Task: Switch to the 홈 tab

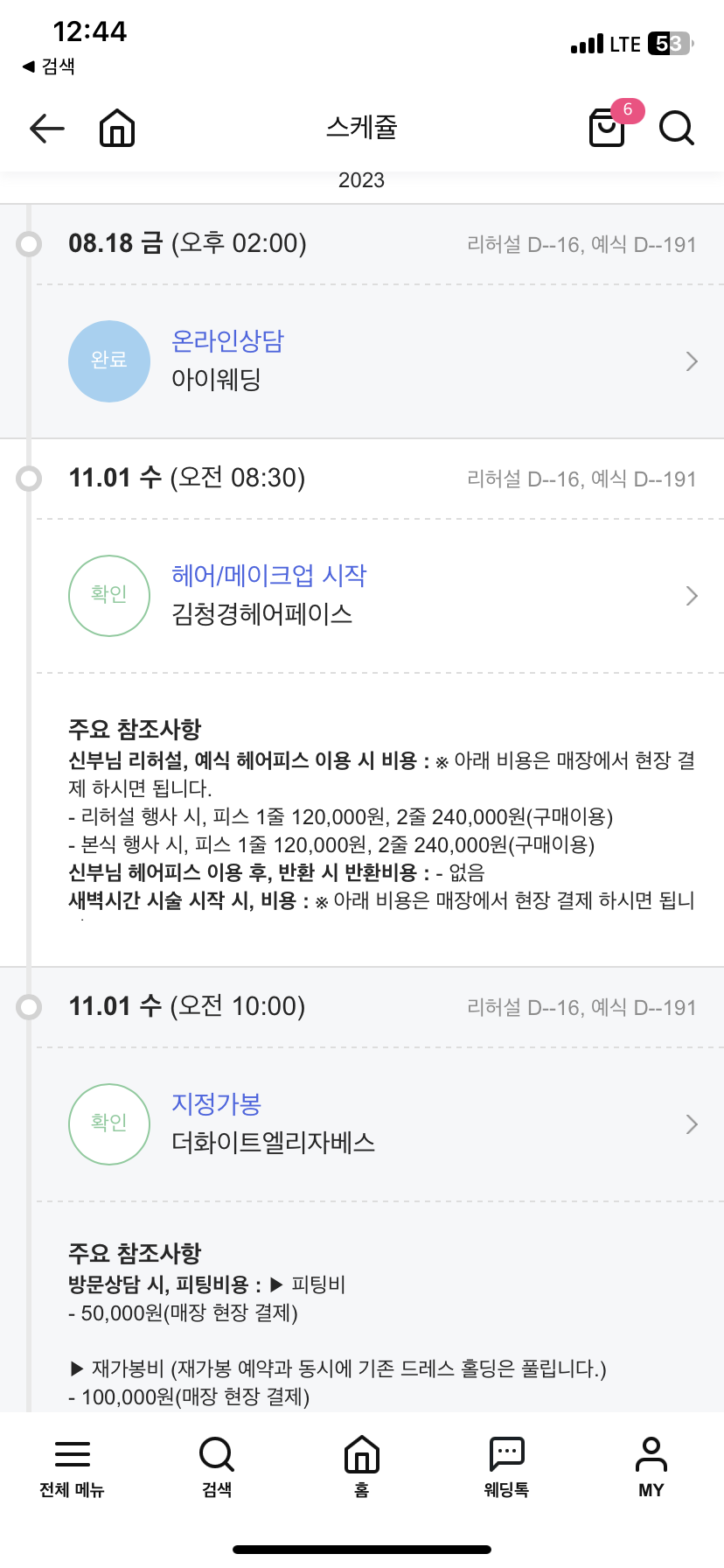Action: pyautogui.click(x=362, y=1467)
